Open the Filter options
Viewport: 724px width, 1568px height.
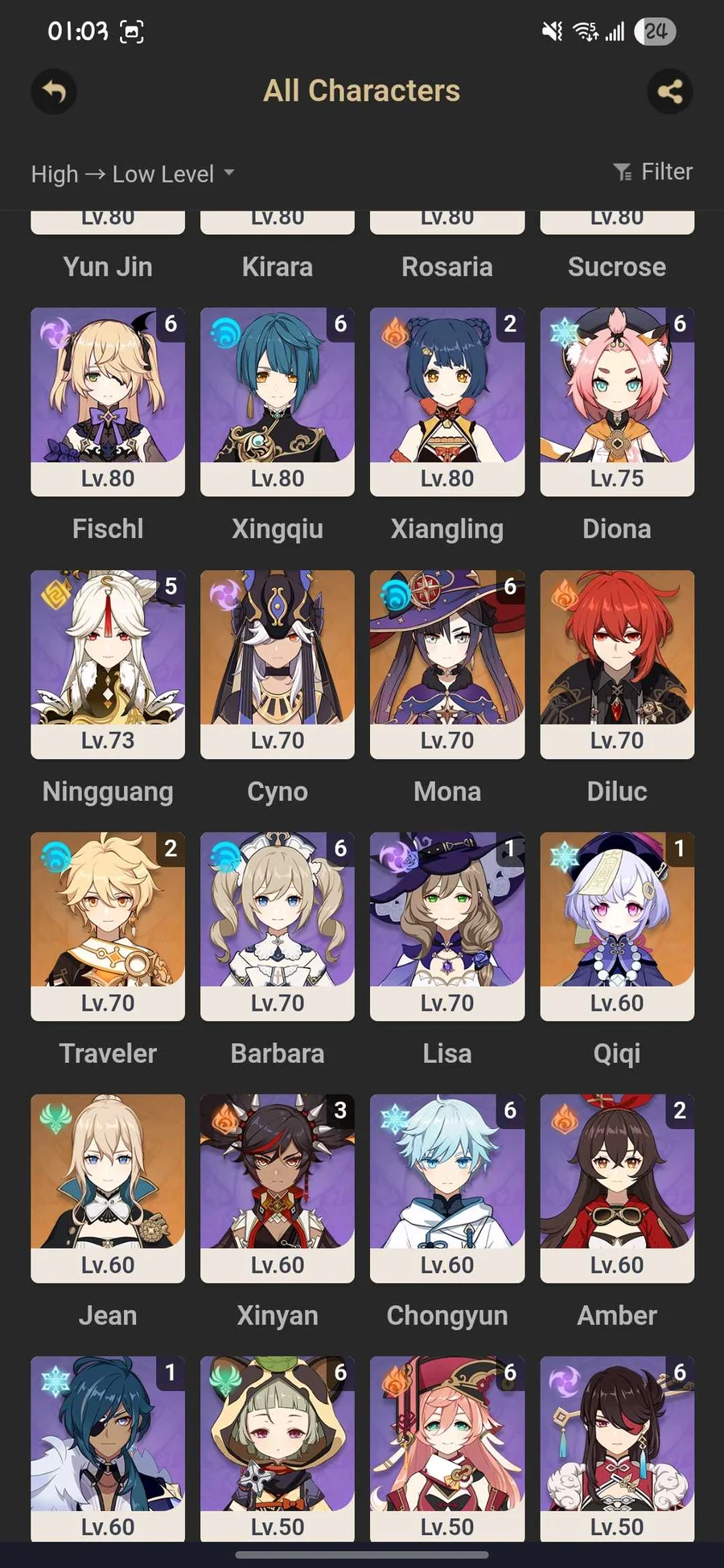tap(652, 172)
